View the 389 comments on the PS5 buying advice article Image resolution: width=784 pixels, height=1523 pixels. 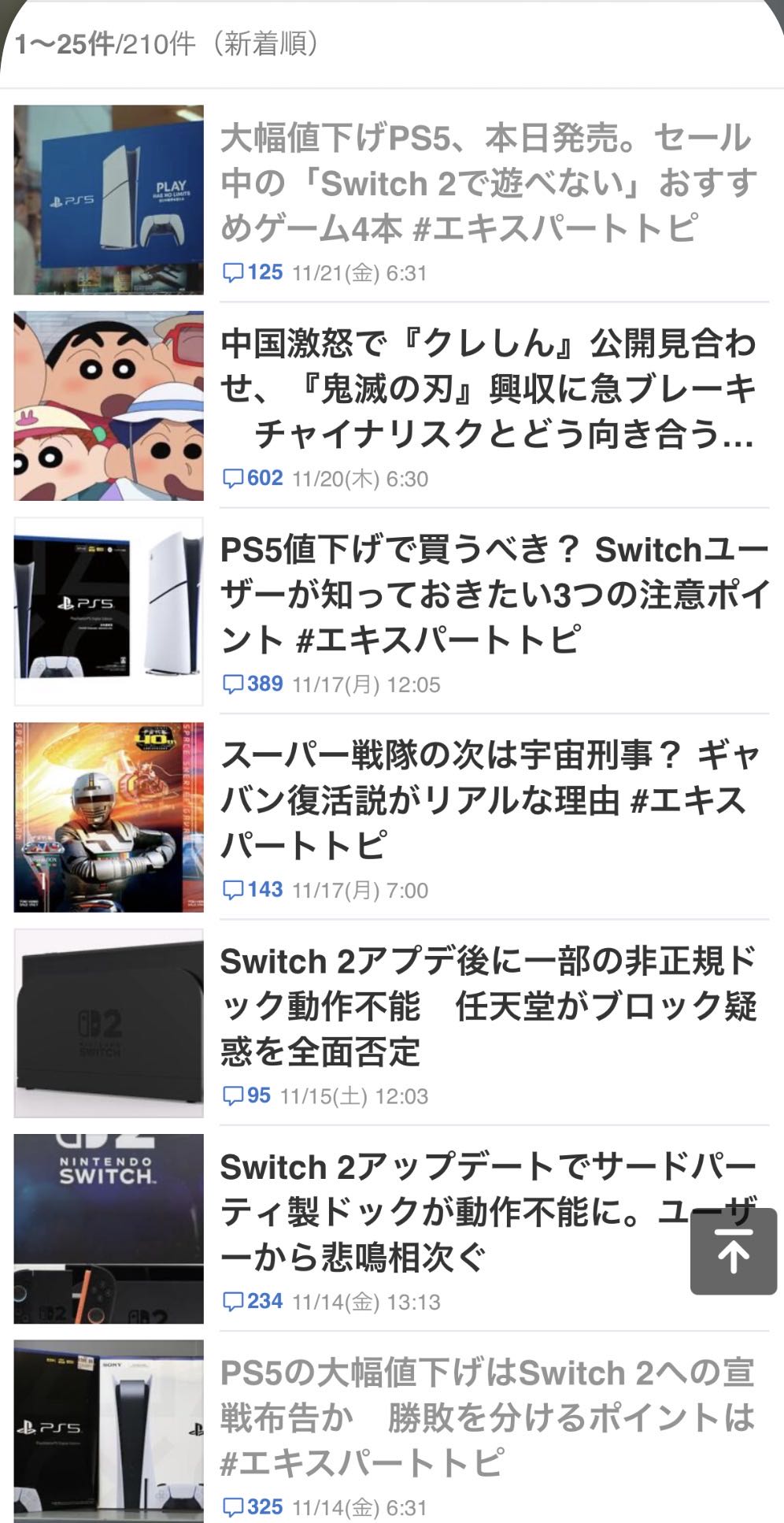tap(253, 684)
